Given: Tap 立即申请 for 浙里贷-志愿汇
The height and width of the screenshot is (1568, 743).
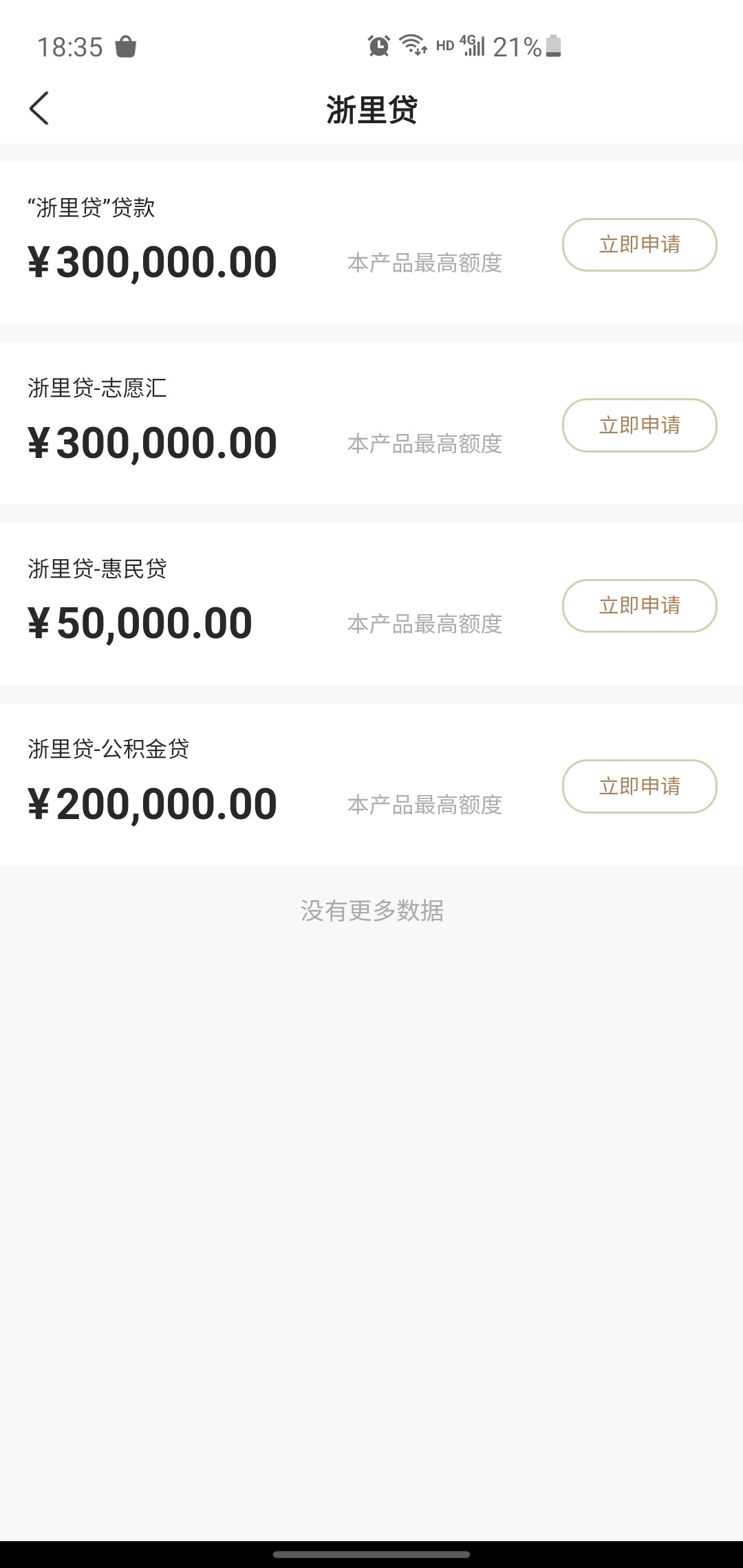Looking at the screenshot, I should pyautogui.click(x=639, y=425).
